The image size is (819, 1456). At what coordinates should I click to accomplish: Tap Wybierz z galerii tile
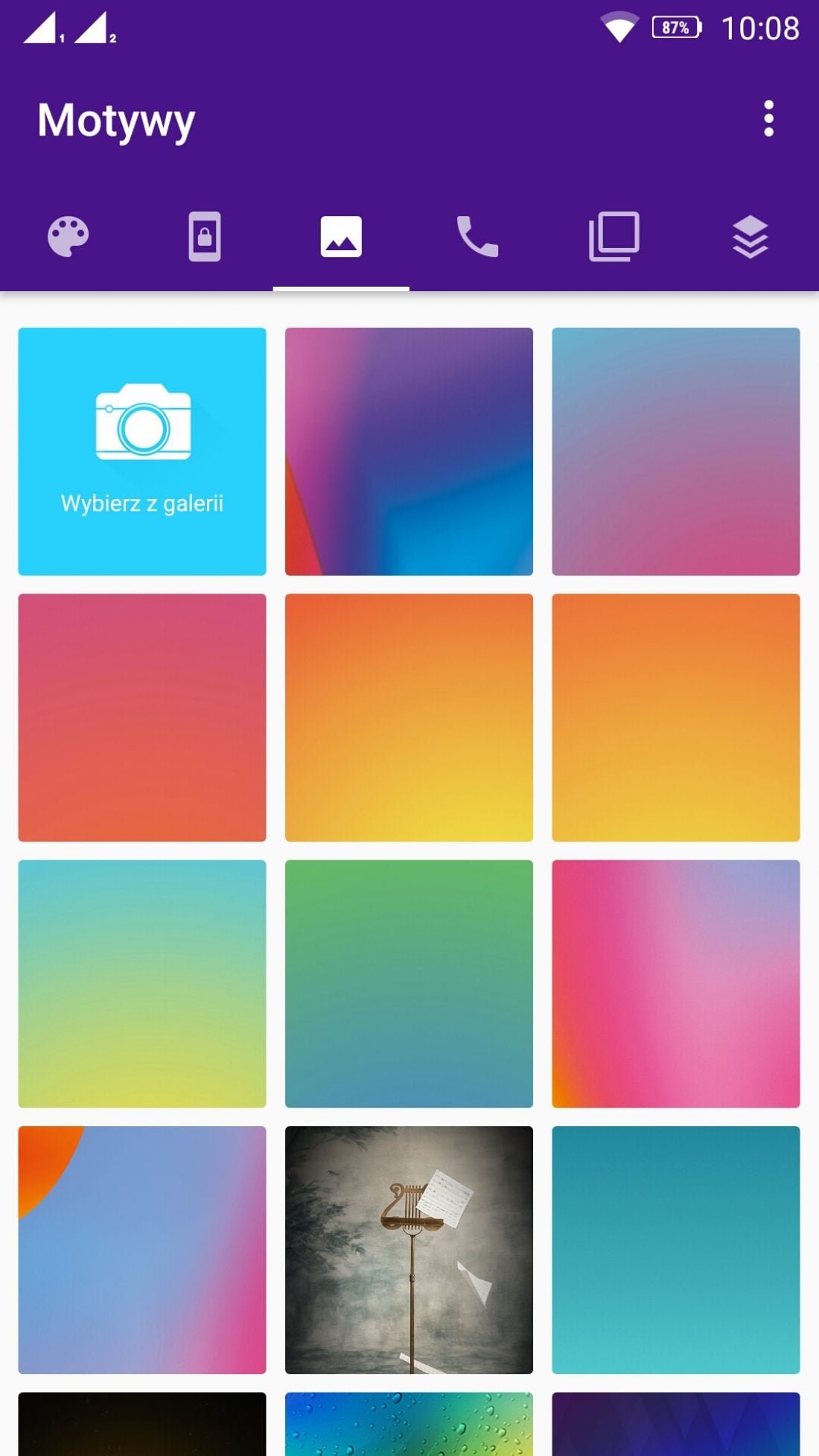[x=142, y=451]
